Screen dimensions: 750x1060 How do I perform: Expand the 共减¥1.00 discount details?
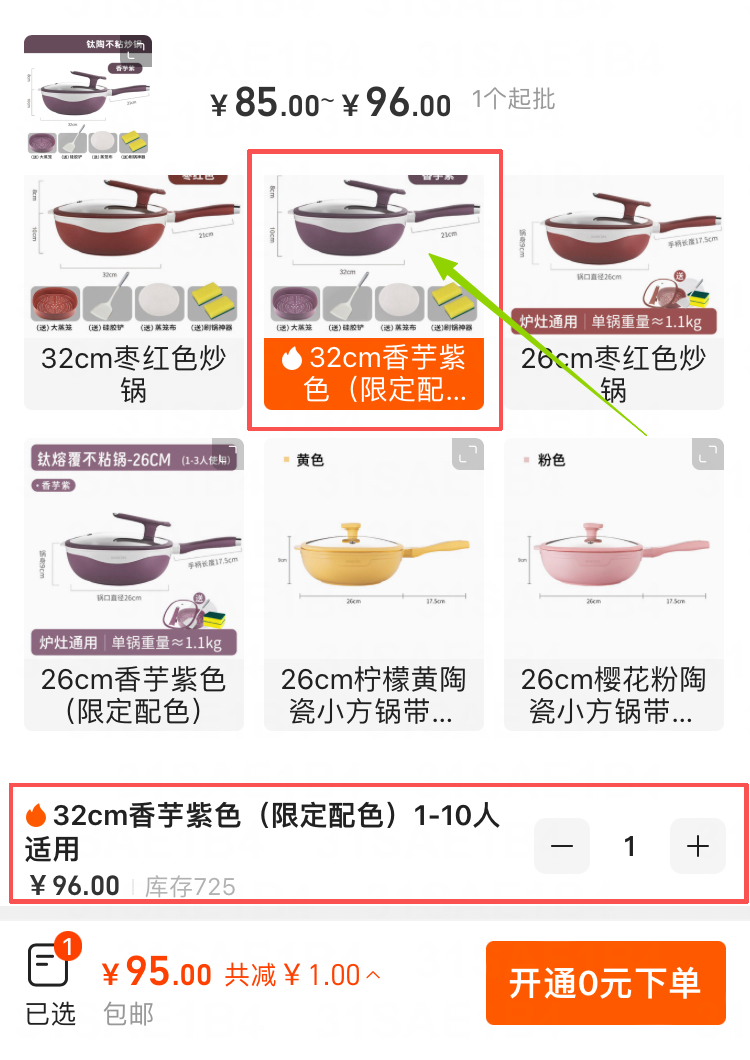[303, 974]
